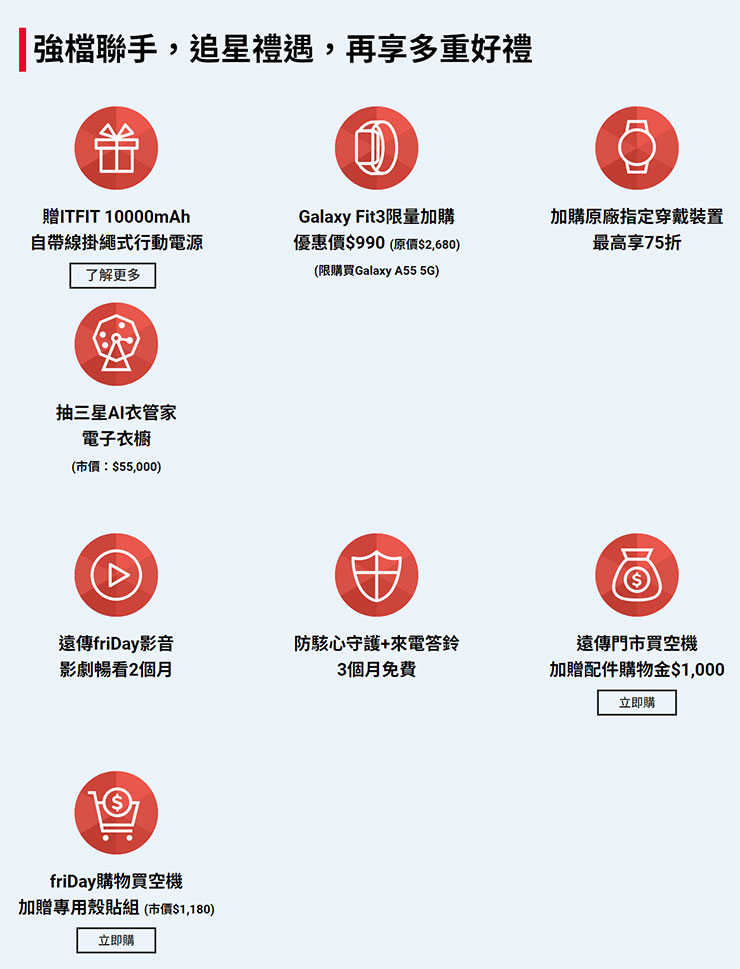Click the shopping cart icon for friDay購物
This screenshot has width=740, height=969.
(116, 812)
